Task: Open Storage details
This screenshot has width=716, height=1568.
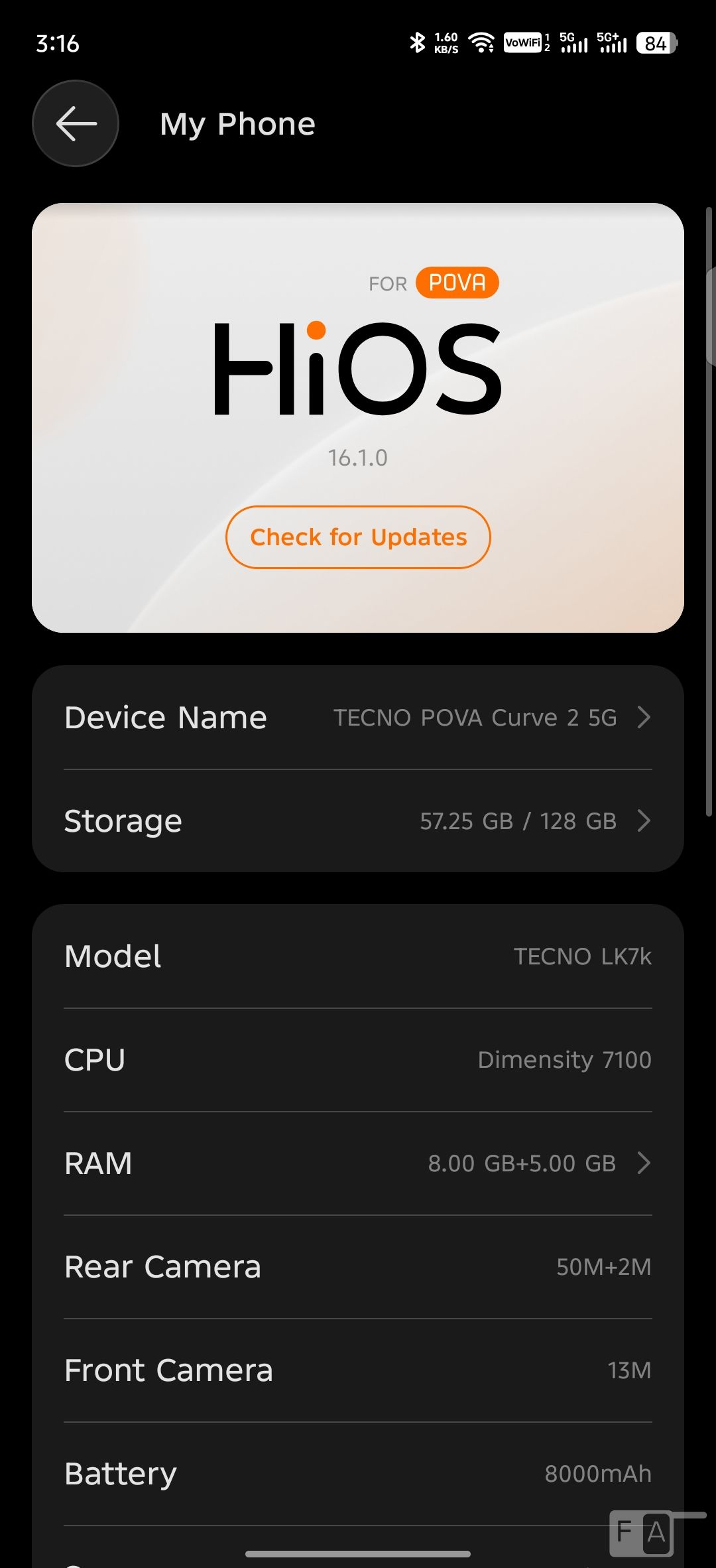Action: [358, 821]
